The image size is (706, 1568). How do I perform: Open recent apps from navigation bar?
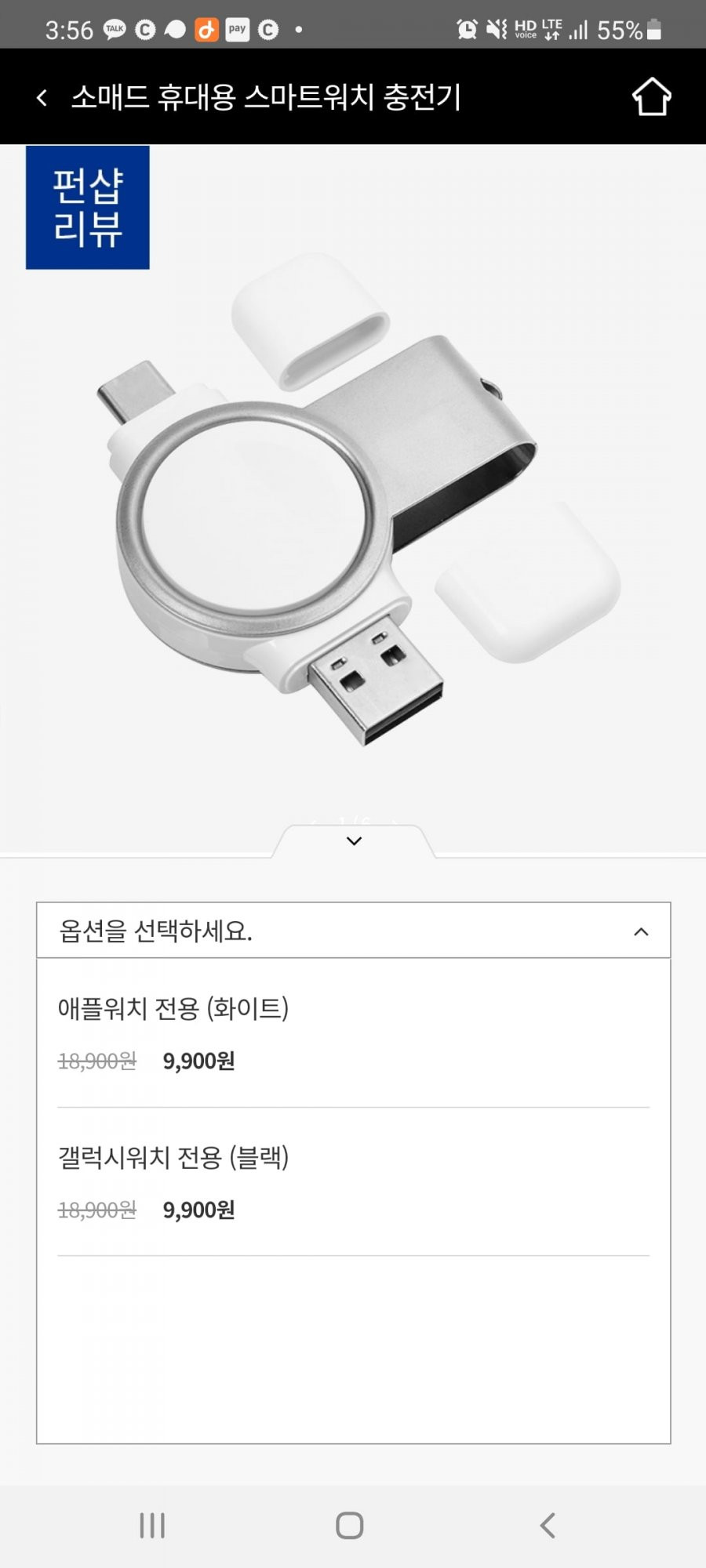152,1526
